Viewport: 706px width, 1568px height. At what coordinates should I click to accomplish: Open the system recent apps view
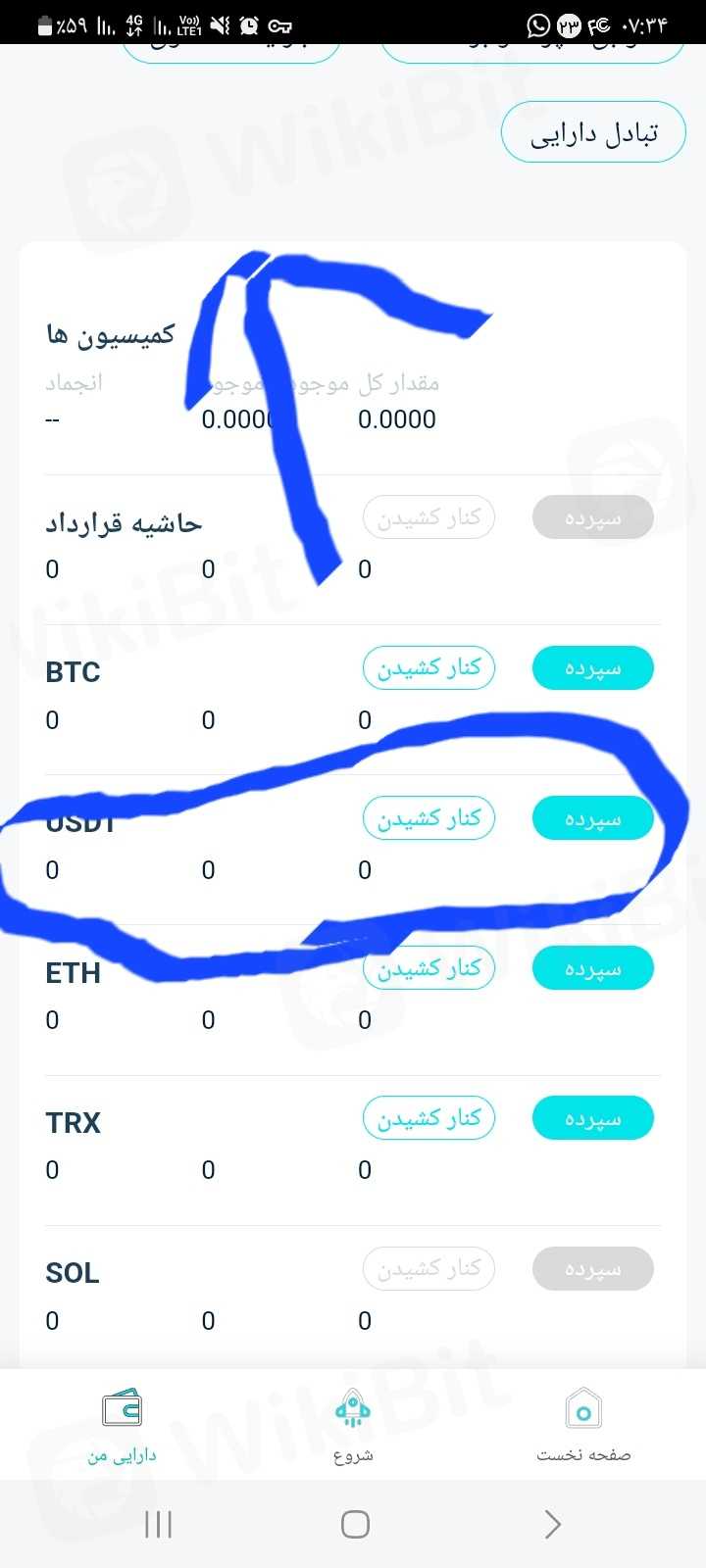pos(158,1524)
